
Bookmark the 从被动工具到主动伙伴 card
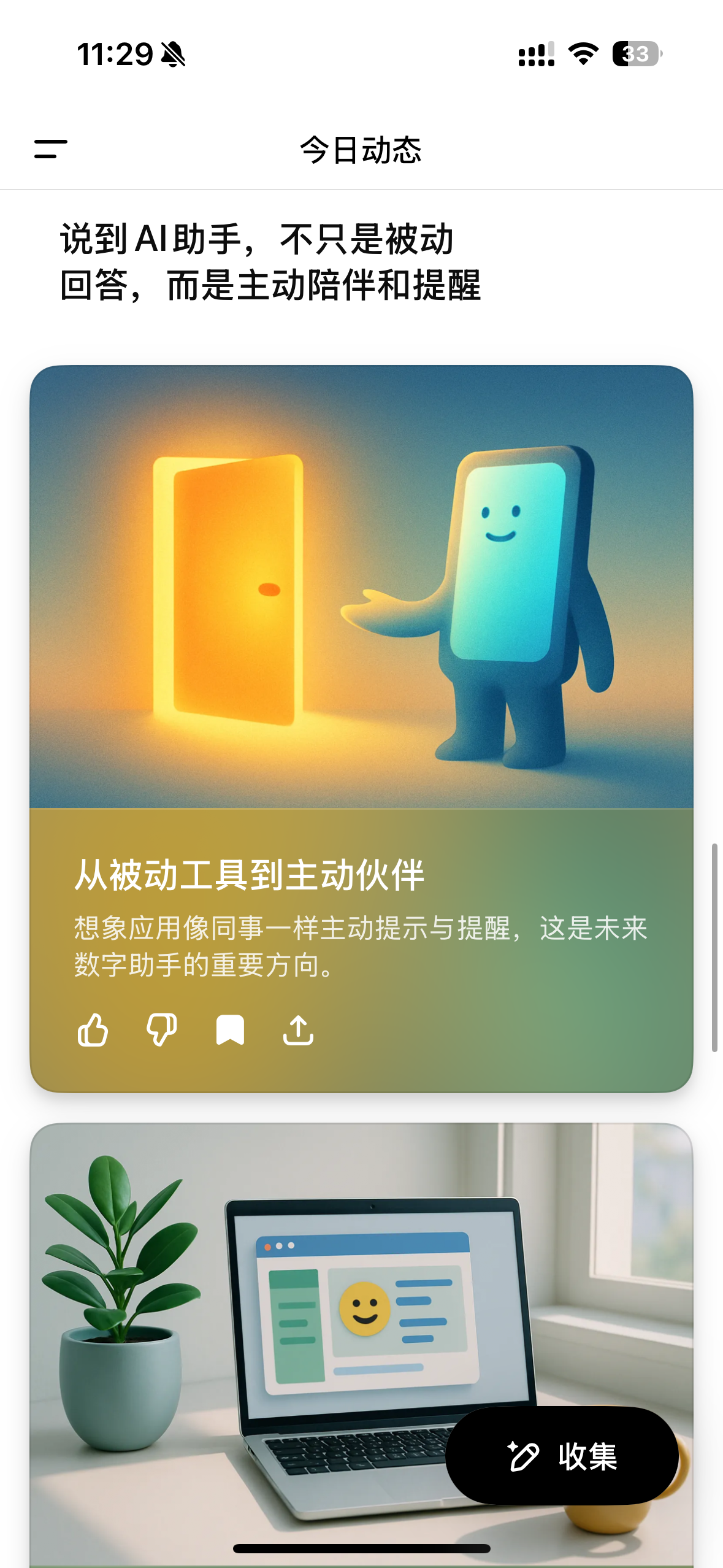[x=230, y=1029]
